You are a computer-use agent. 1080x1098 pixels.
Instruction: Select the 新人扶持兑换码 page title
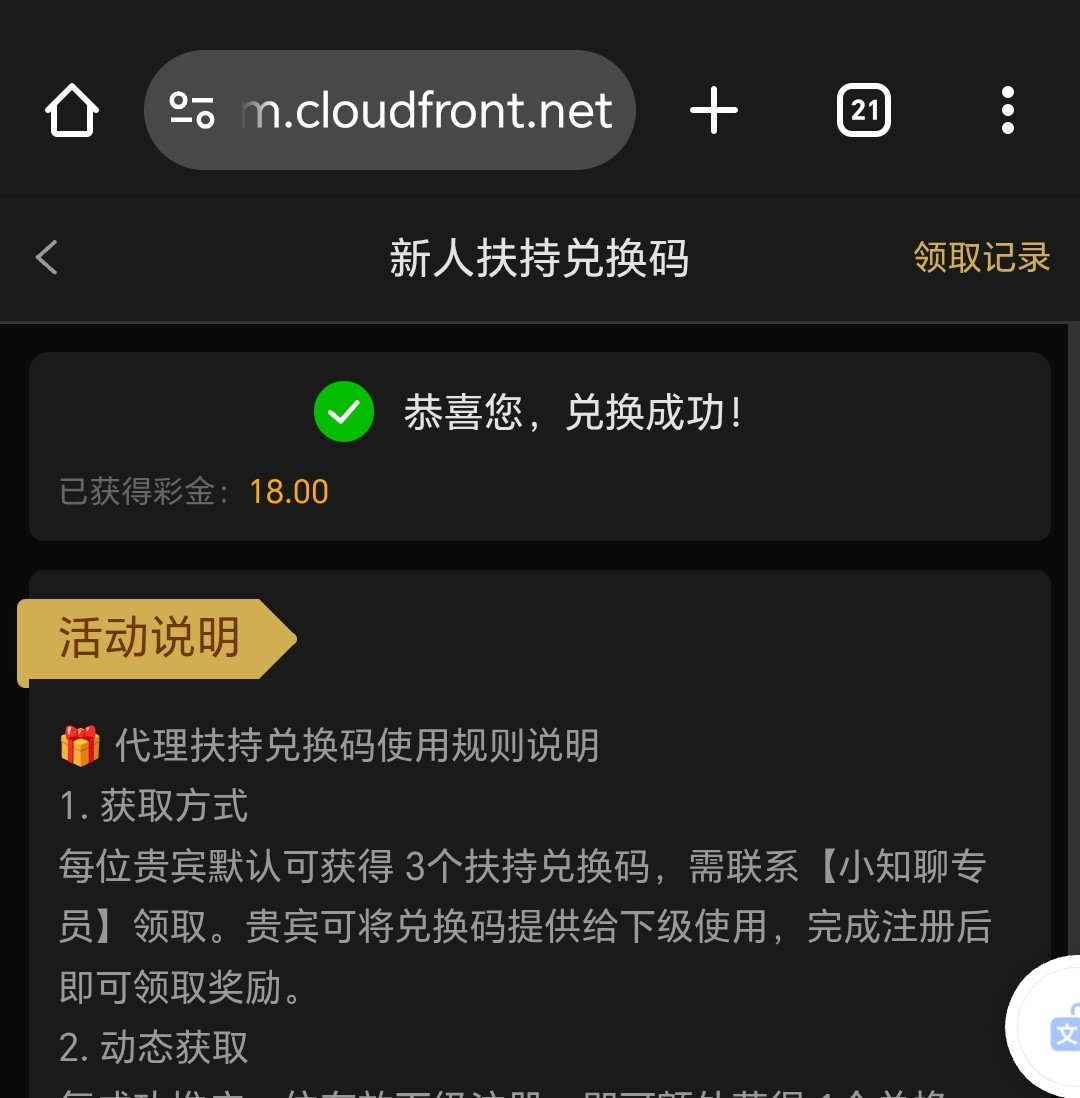click(539, 258)
